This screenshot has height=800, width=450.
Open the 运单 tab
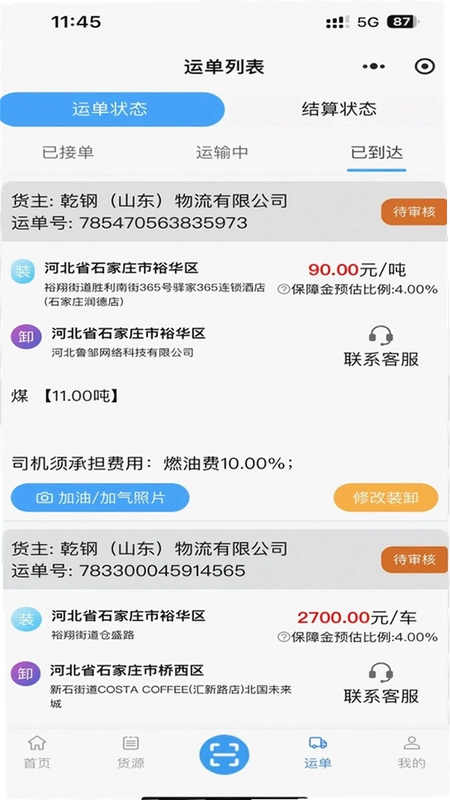318,753
